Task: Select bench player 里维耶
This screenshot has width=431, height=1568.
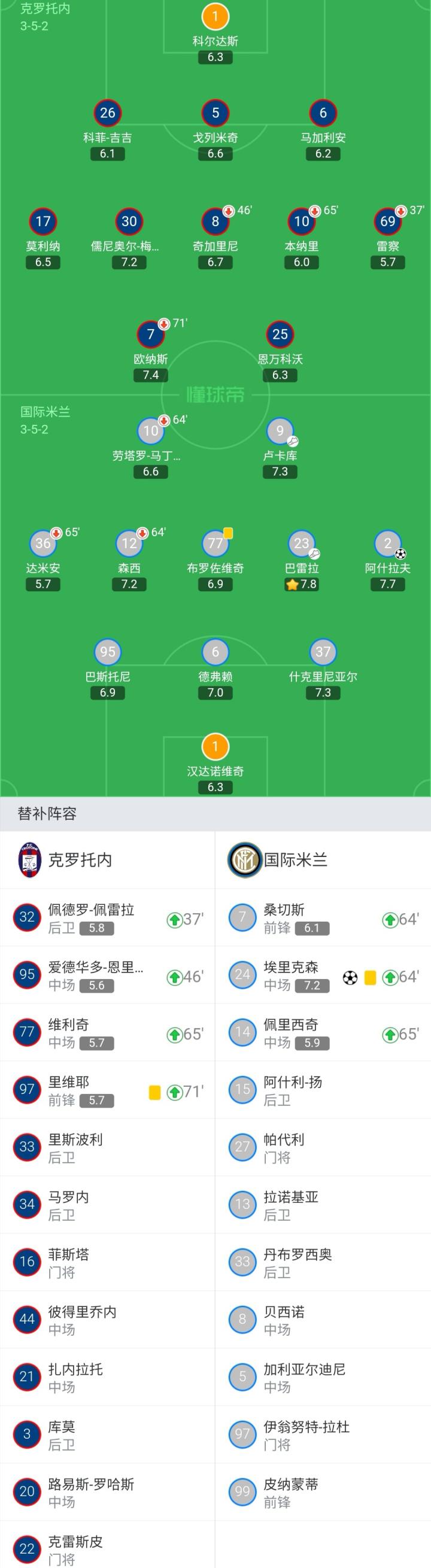Action: 107,1090
